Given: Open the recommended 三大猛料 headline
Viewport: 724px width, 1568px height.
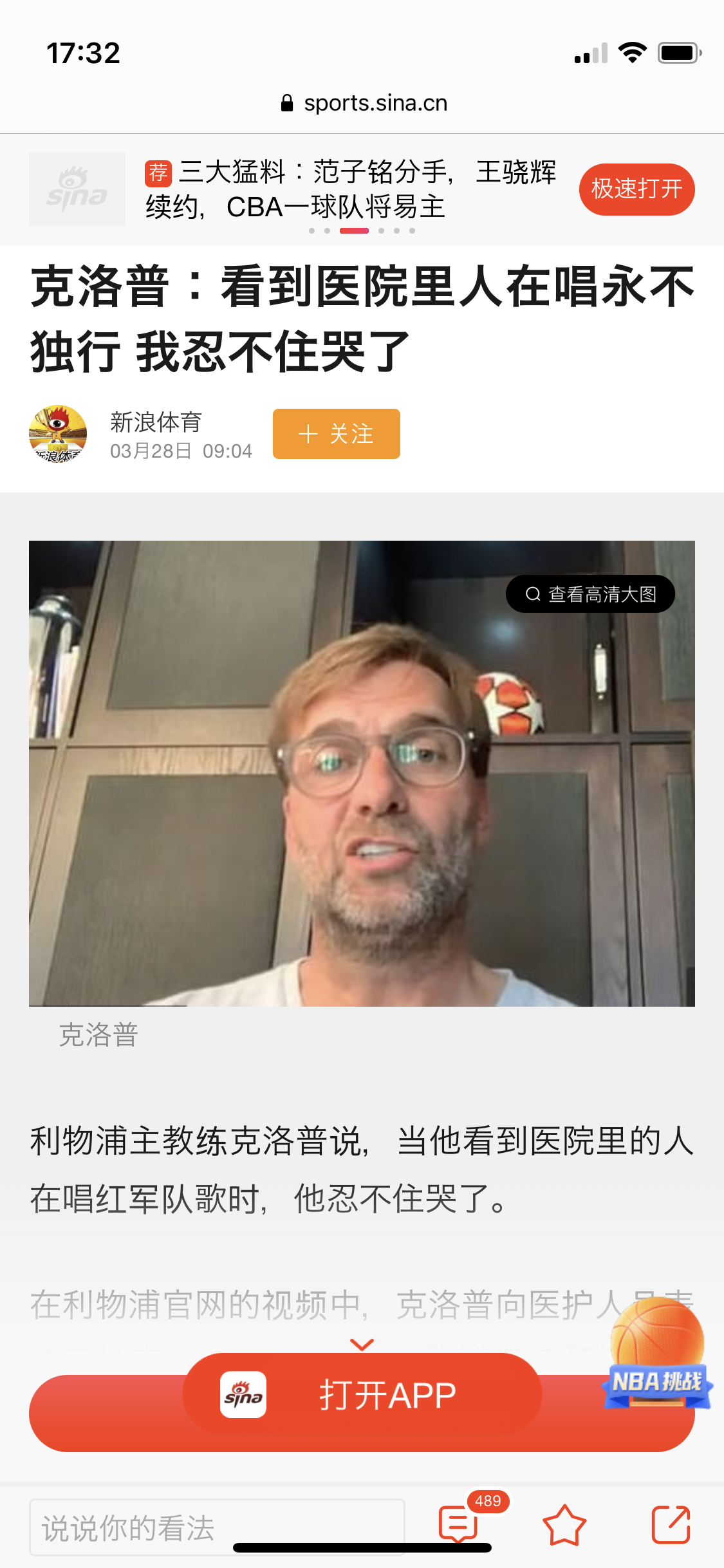Looking at the screenshot, I should (x=351, y=189).
